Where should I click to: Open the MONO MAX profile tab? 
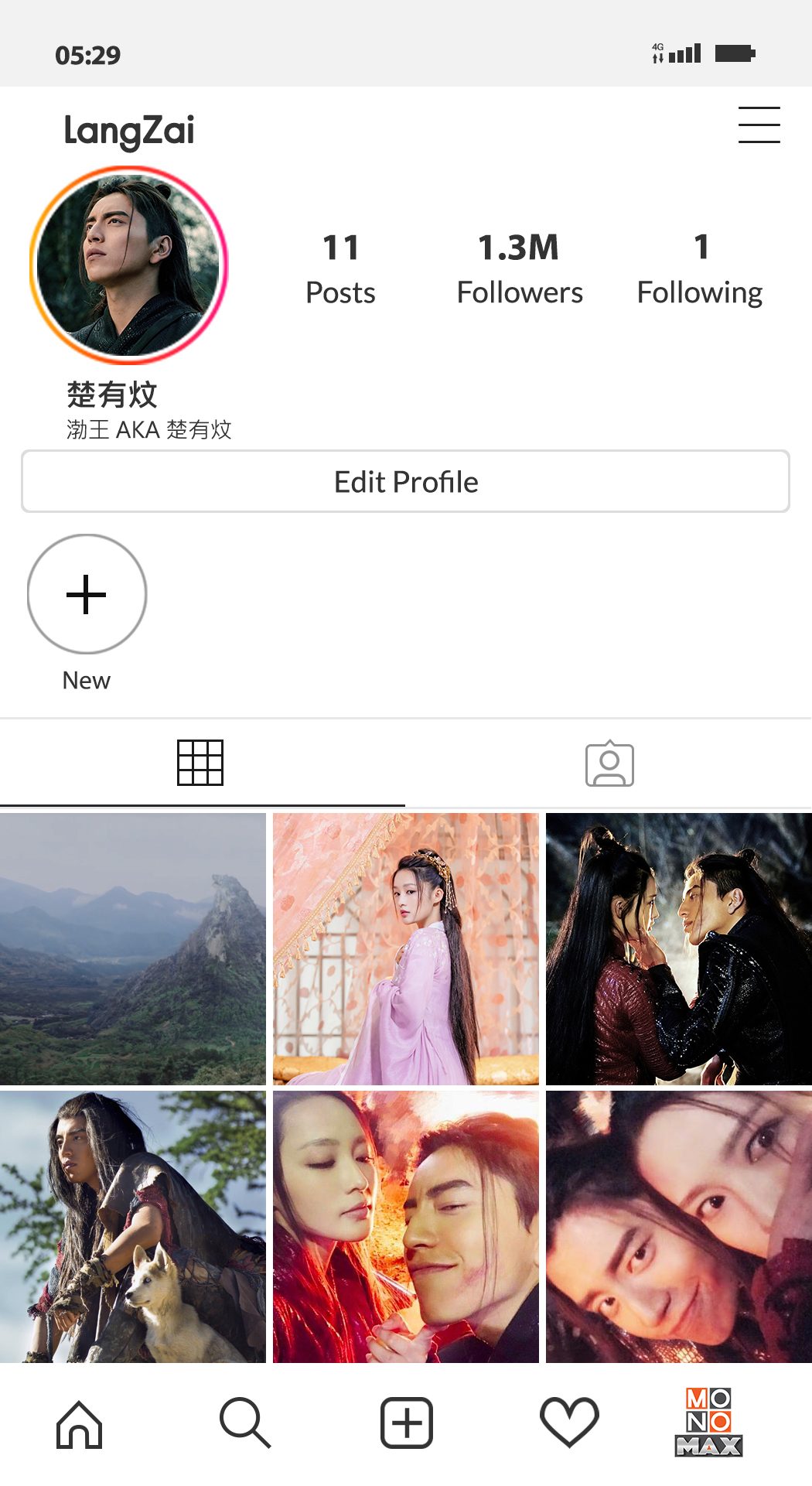(x=708, y=1422)
